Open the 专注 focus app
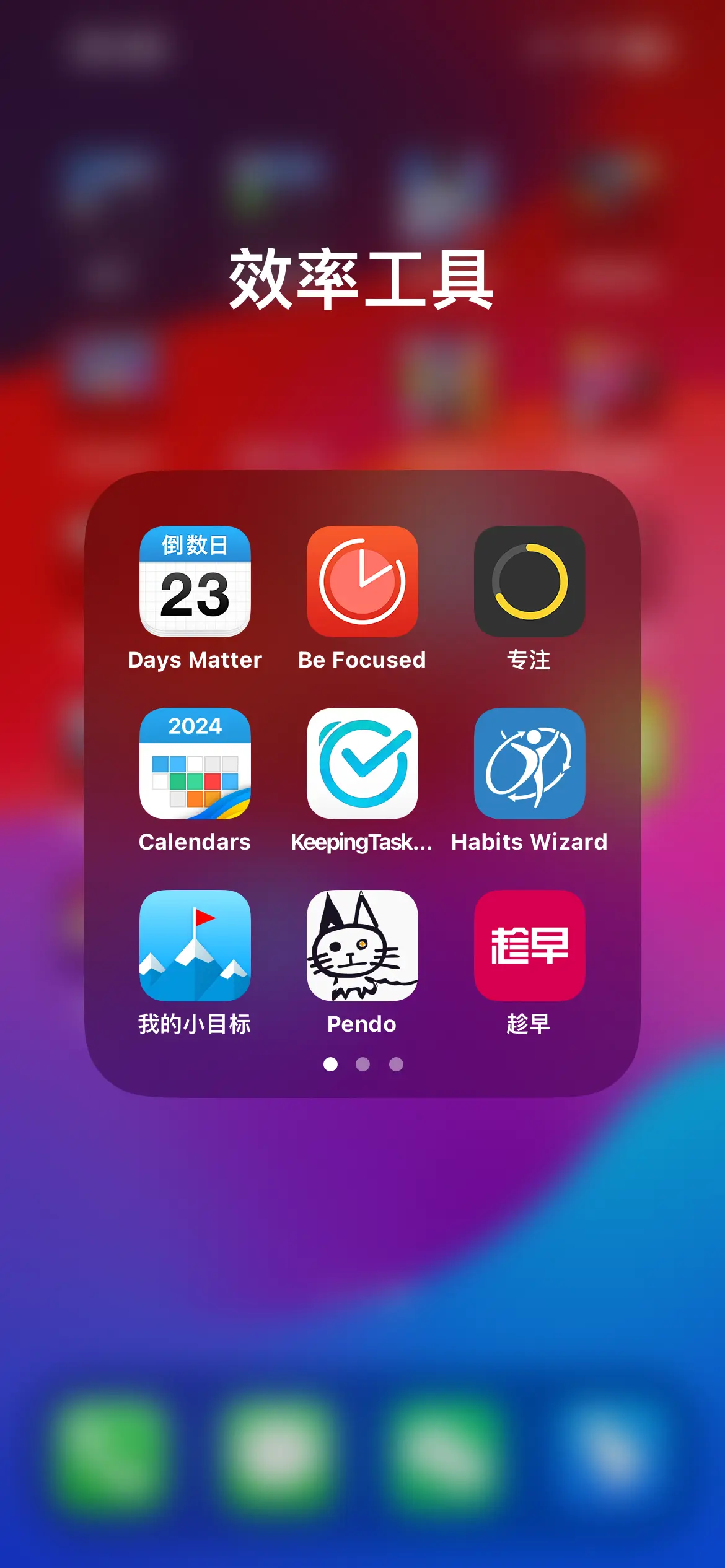Screen dimensions: 725x1568 pos(529,581)
